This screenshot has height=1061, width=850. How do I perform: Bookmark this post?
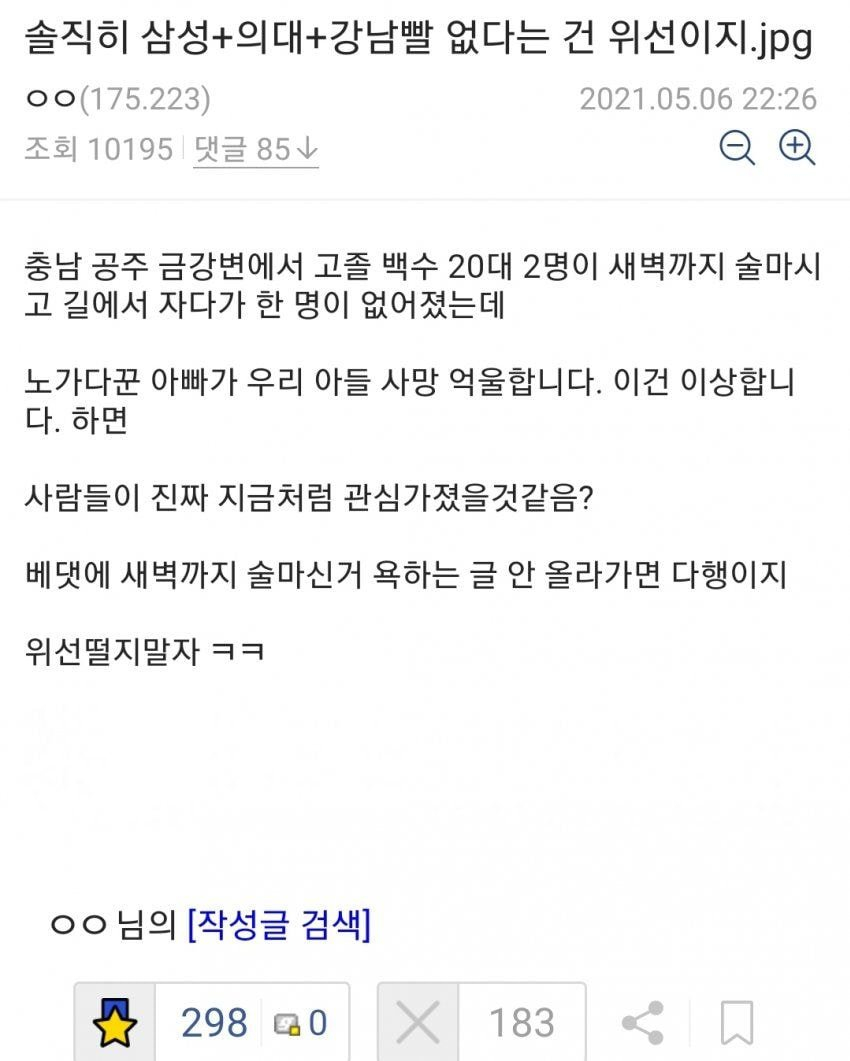pyautogui.click(x=737, y=1023)
